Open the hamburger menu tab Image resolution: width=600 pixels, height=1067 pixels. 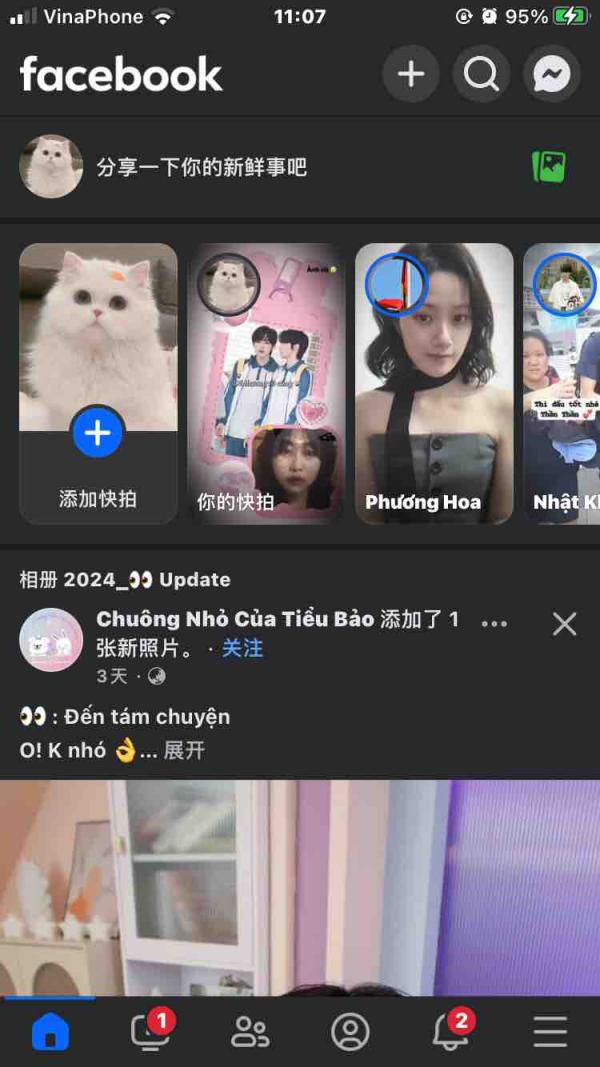[550, 1032]
